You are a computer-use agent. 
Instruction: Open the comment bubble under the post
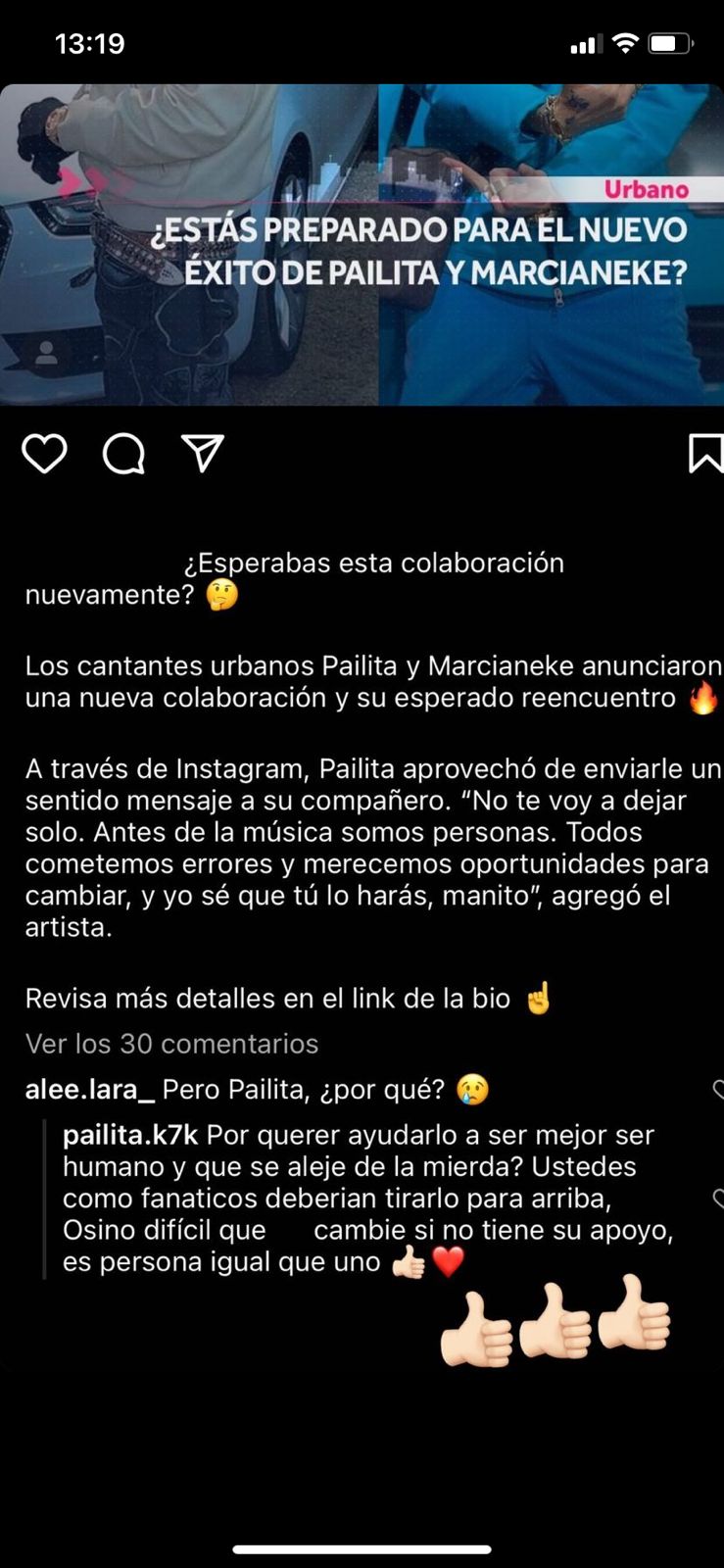coord(124,454)
